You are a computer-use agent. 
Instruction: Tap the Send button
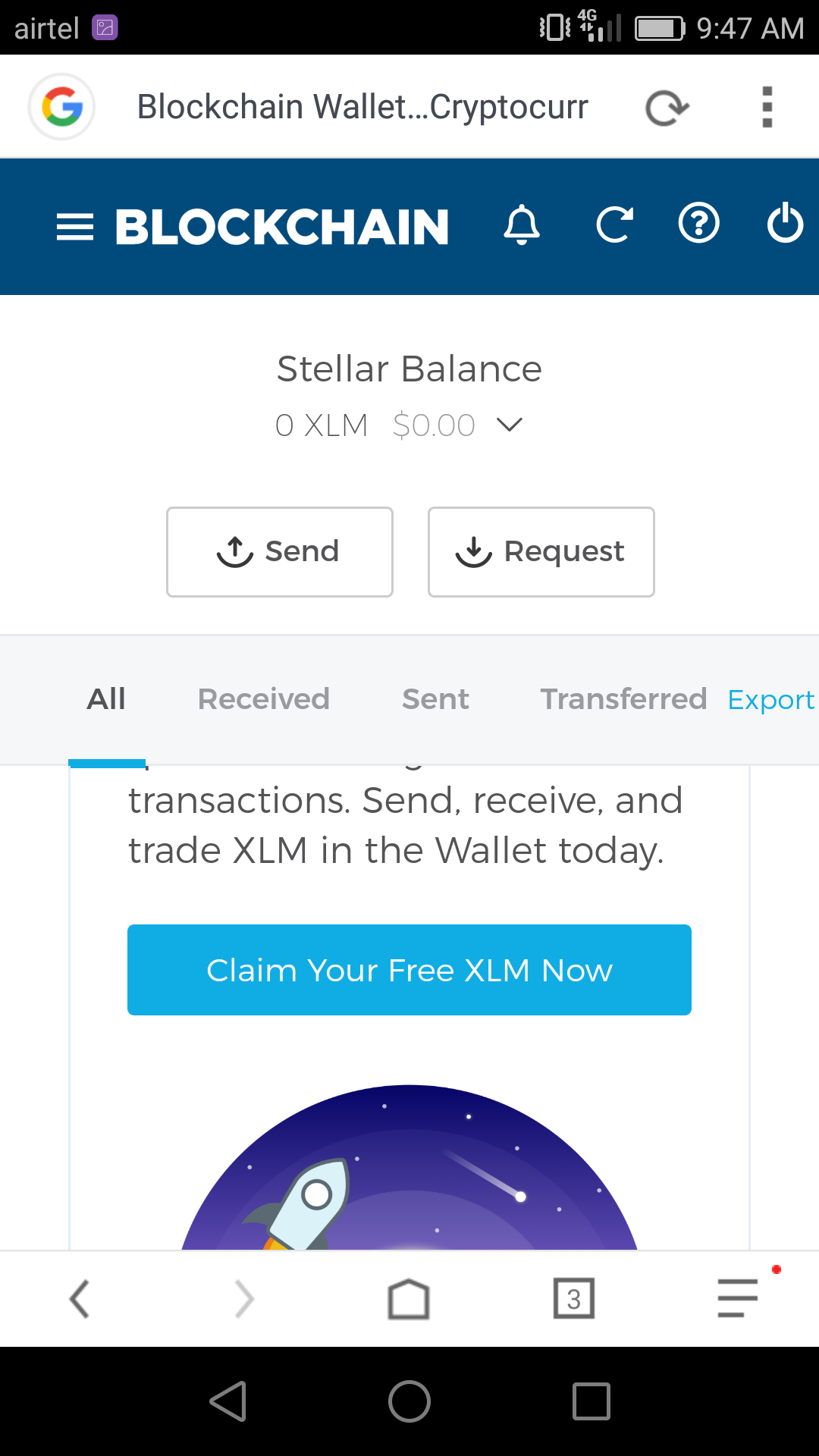280,552
